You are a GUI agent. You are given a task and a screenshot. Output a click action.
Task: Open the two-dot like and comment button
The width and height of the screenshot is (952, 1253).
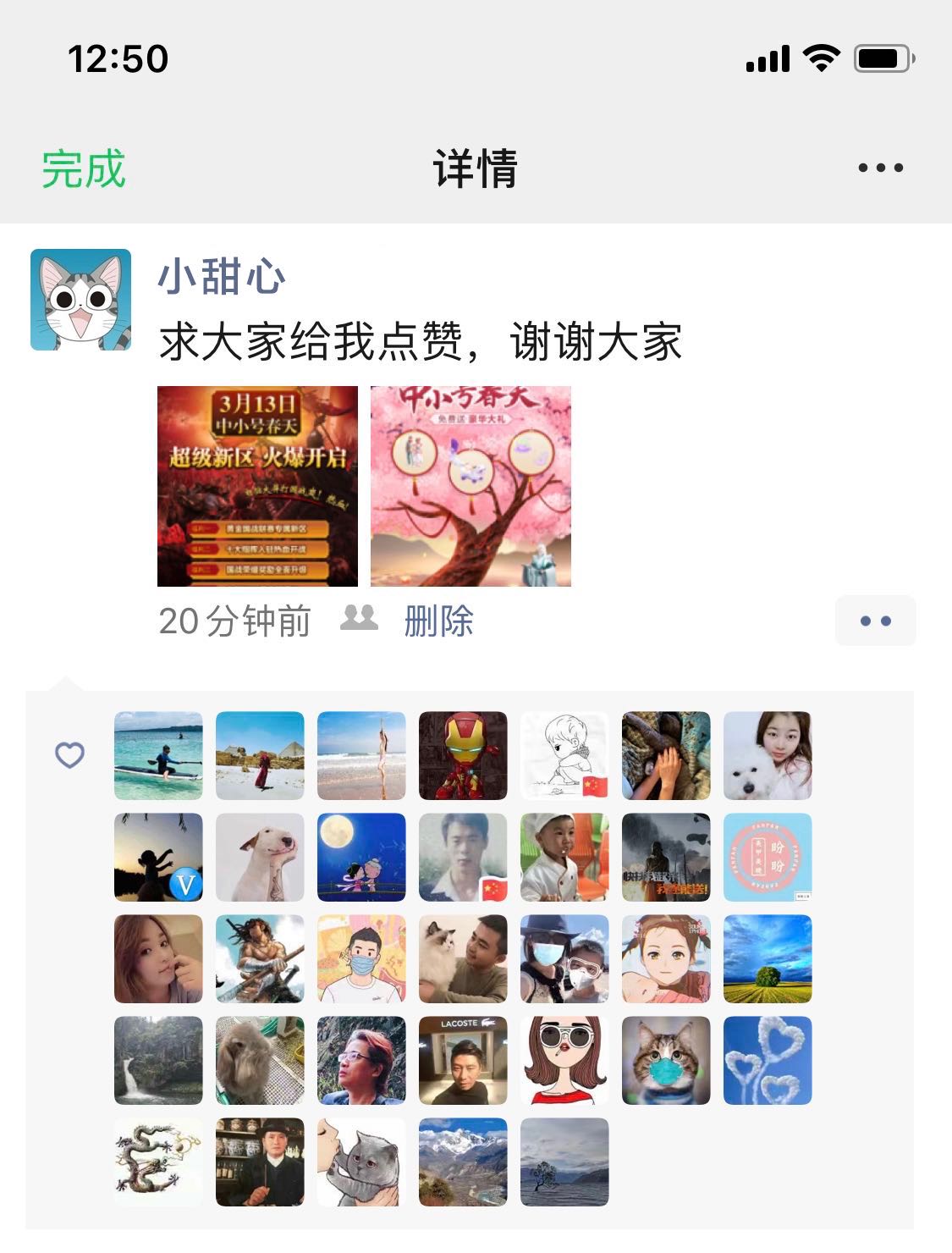875,621
